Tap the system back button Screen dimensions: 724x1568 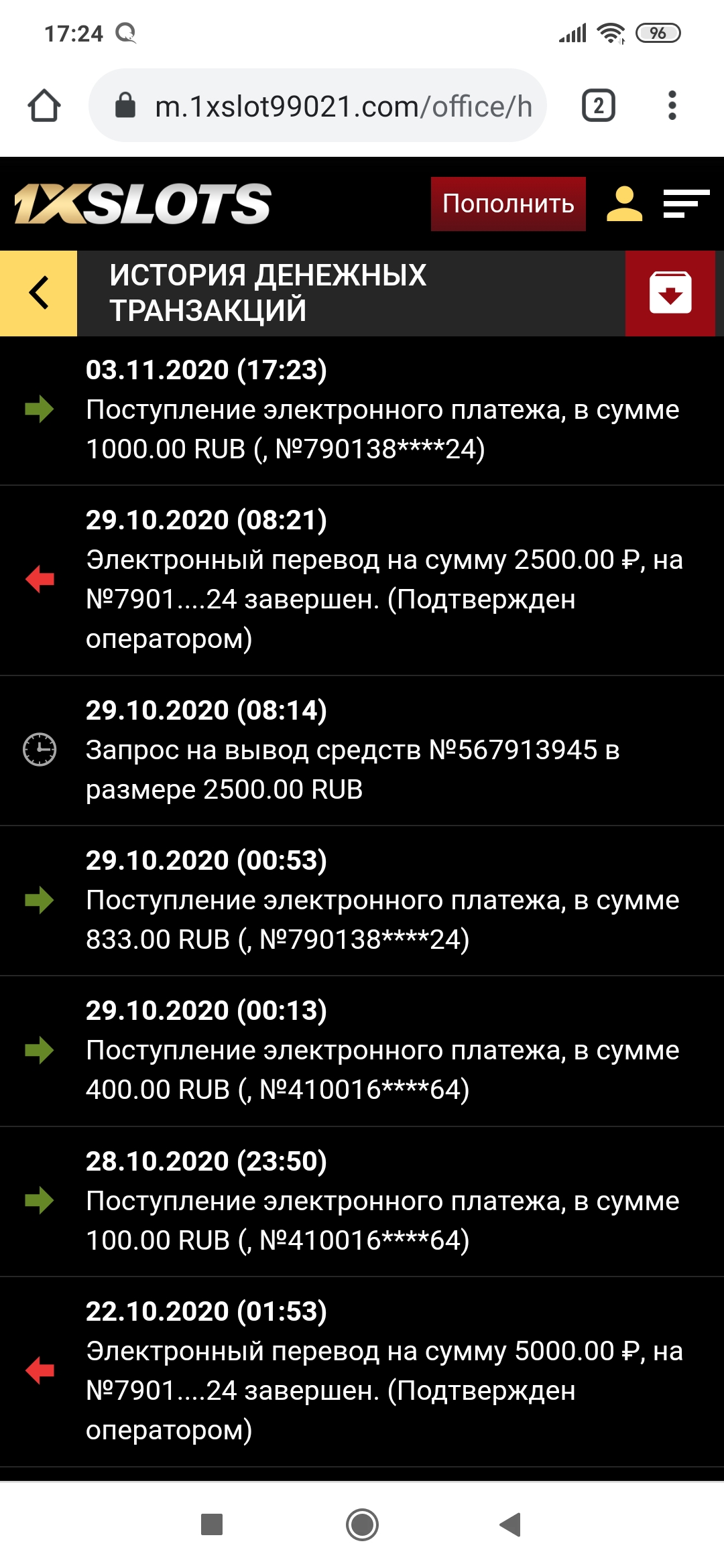point(511,1524)
